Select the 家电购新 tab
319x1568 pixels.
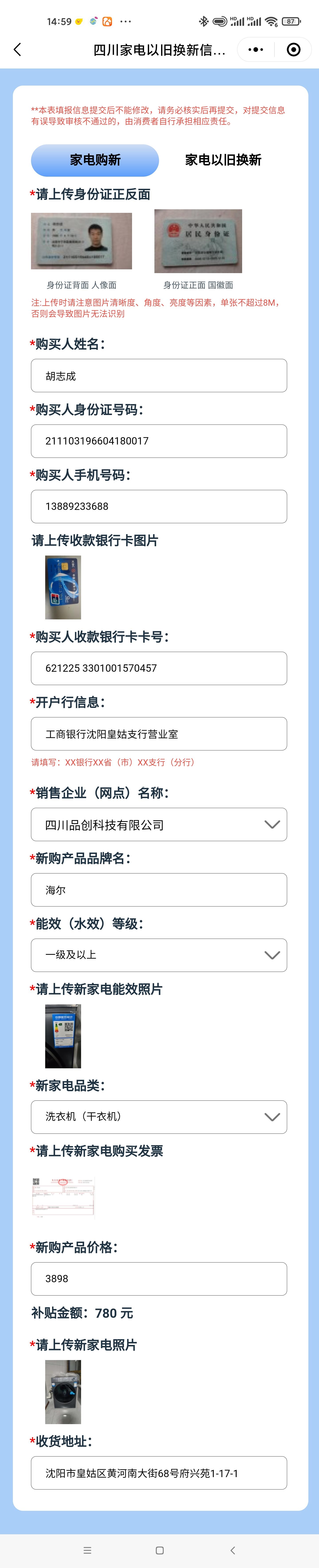tap(95, 160)
